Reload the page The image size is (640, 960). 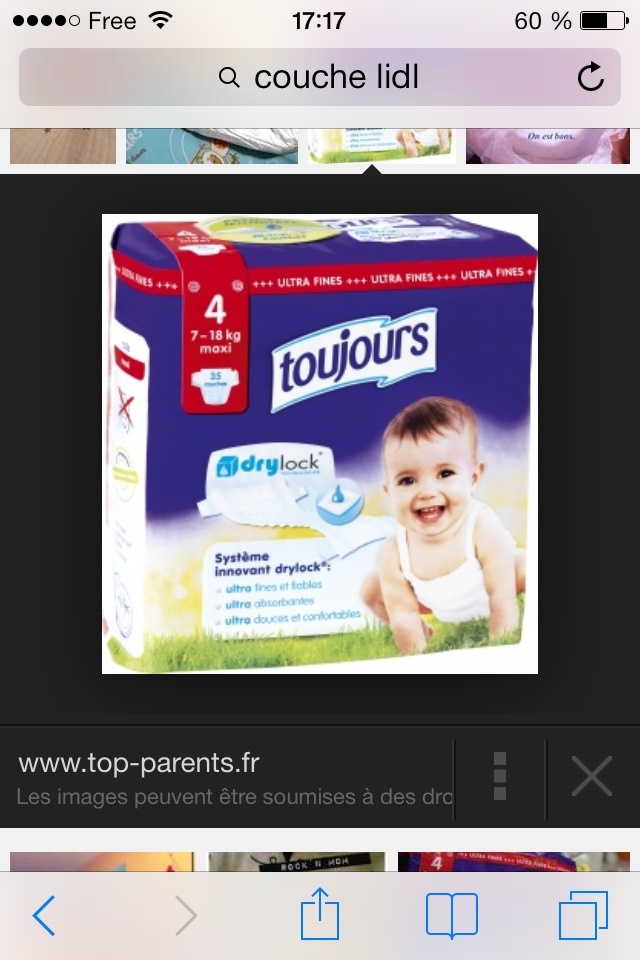(591, 77)
